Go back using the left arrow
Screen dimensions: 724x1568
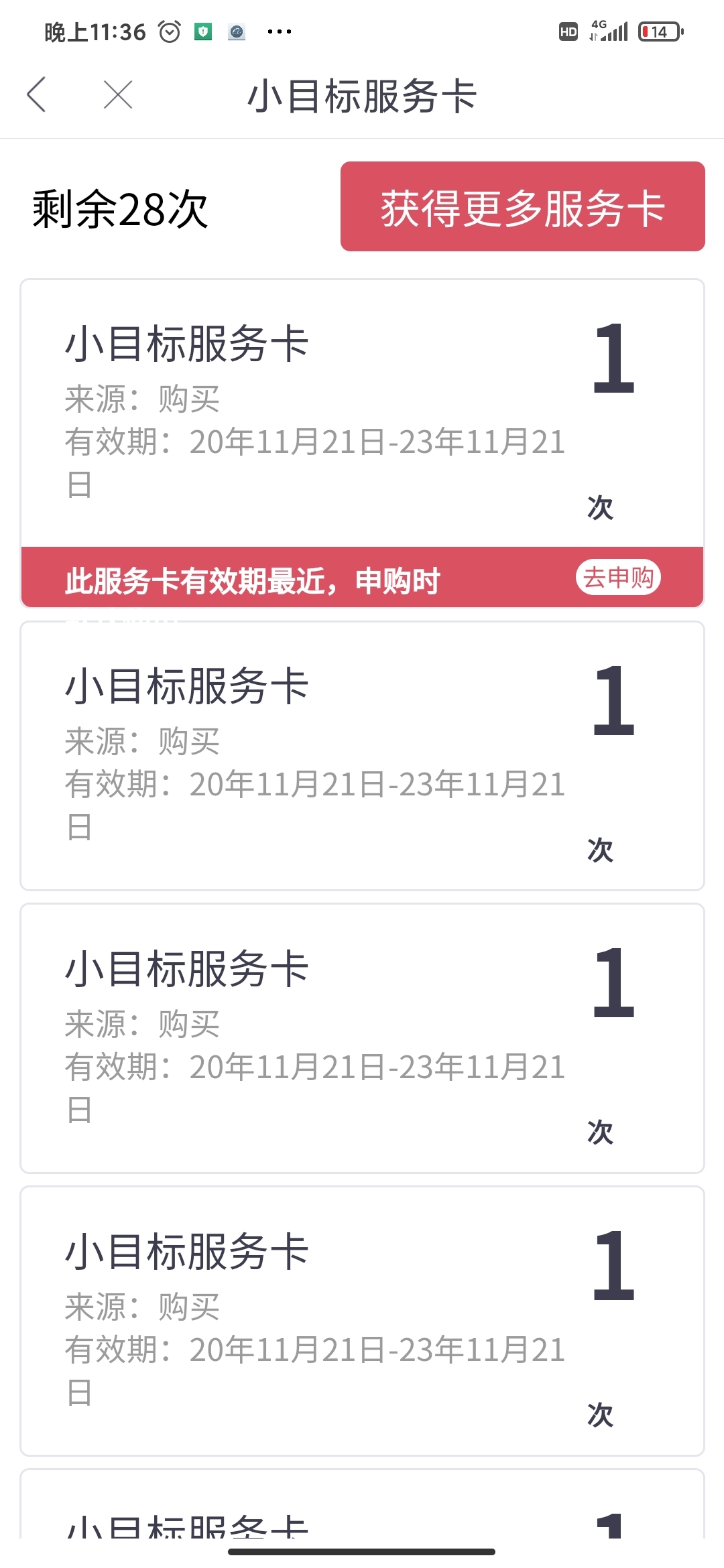(x=36, y=94)
